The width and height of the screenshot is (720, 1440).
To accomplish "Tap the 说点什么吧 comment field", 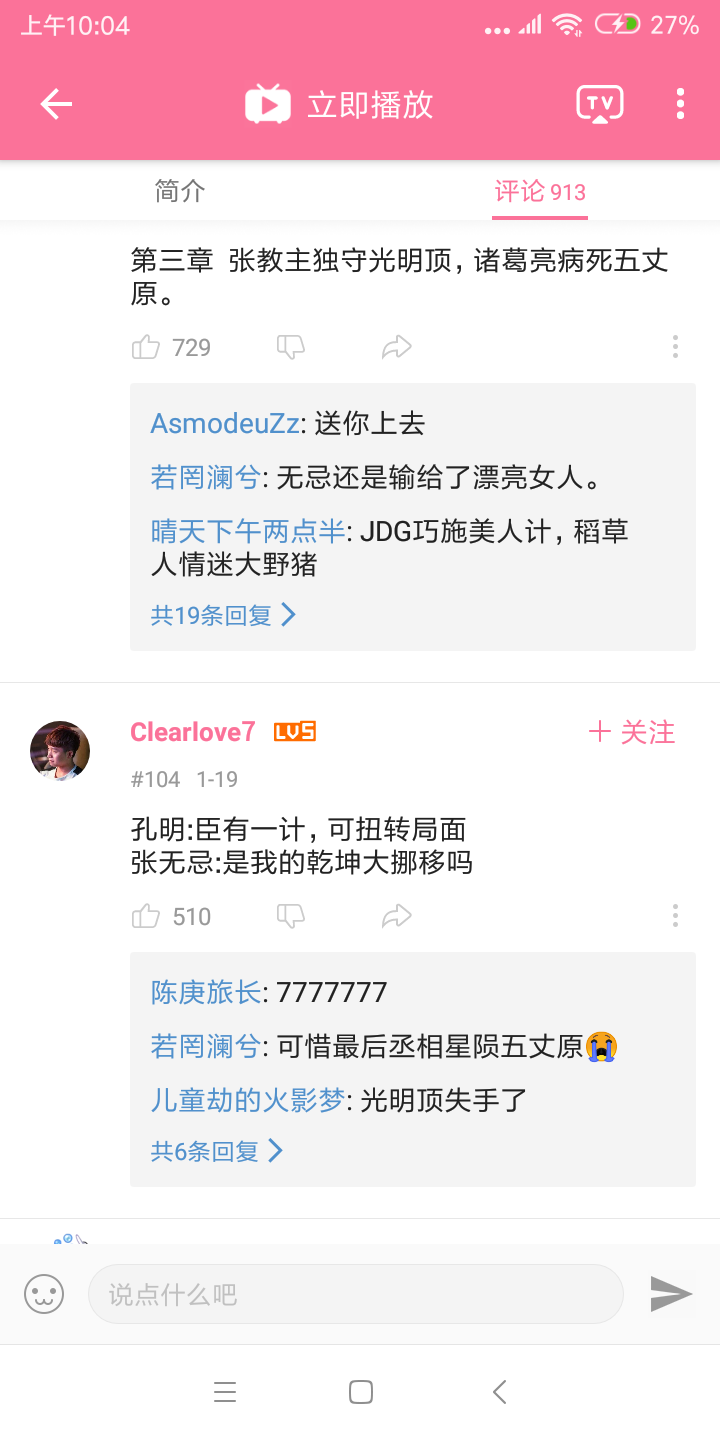I will click(x=355, y=1294).
